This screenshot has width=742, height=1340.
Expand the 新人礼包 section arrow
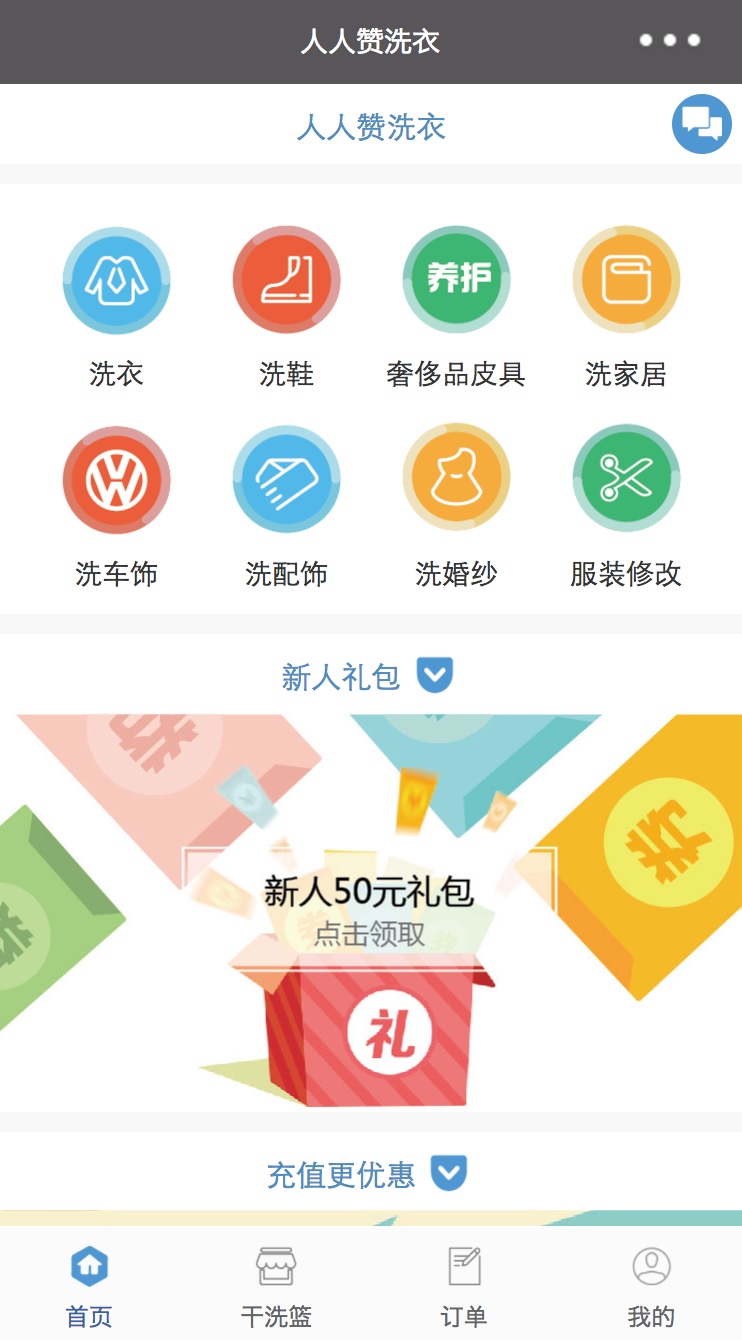tap(435, 675)
